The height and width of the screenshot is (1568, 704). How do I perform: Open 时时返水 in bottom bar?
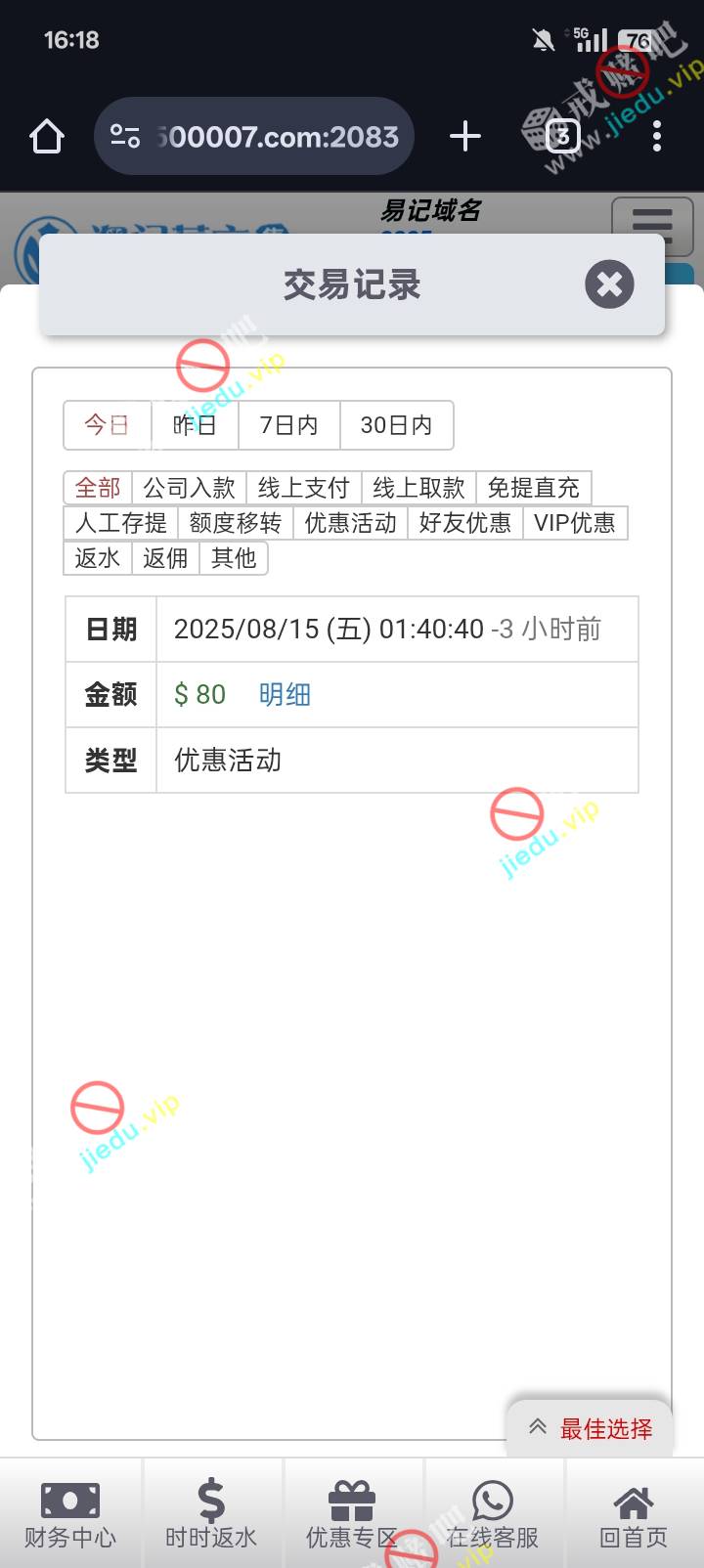[211, 1513]
